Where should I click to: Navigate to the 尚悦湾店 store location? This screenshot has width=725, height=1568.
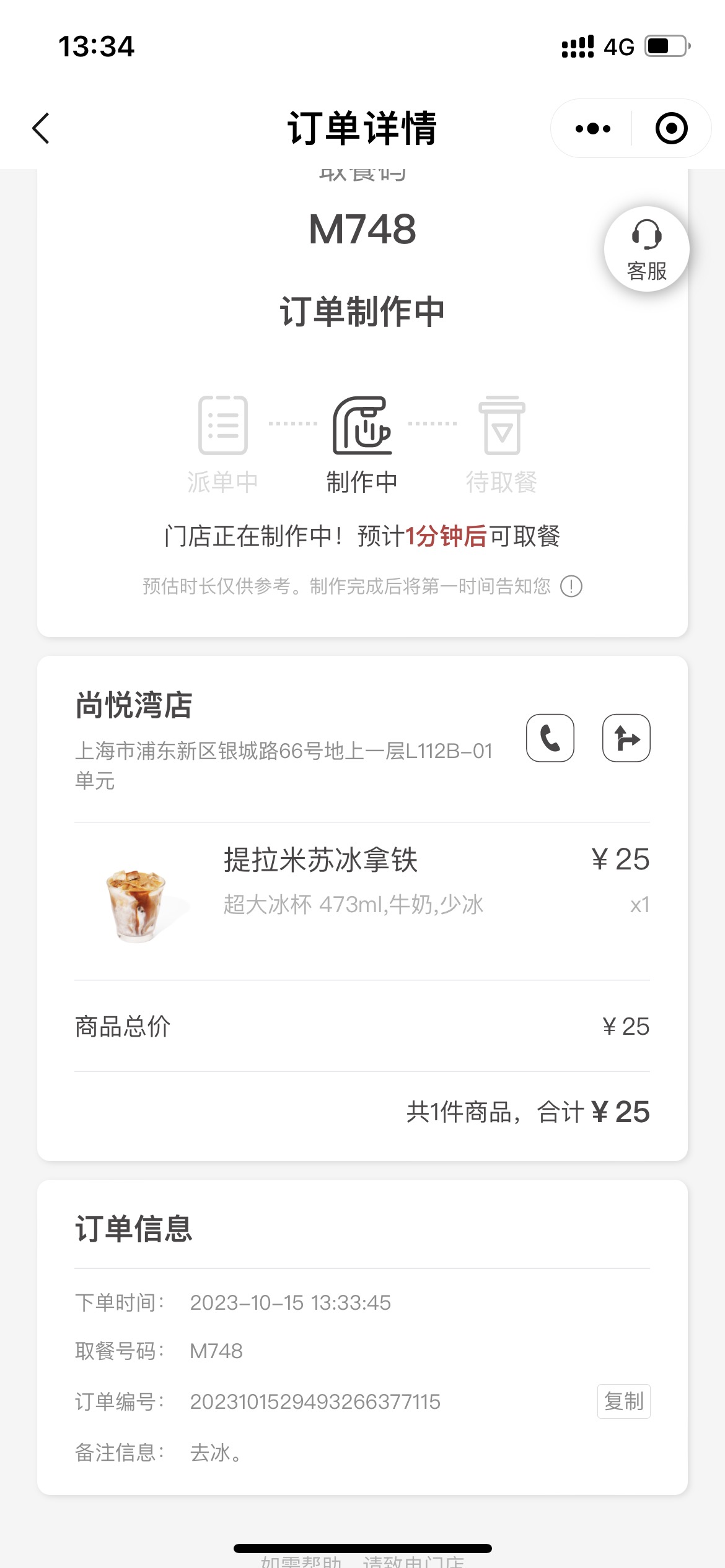click(626, 738)
